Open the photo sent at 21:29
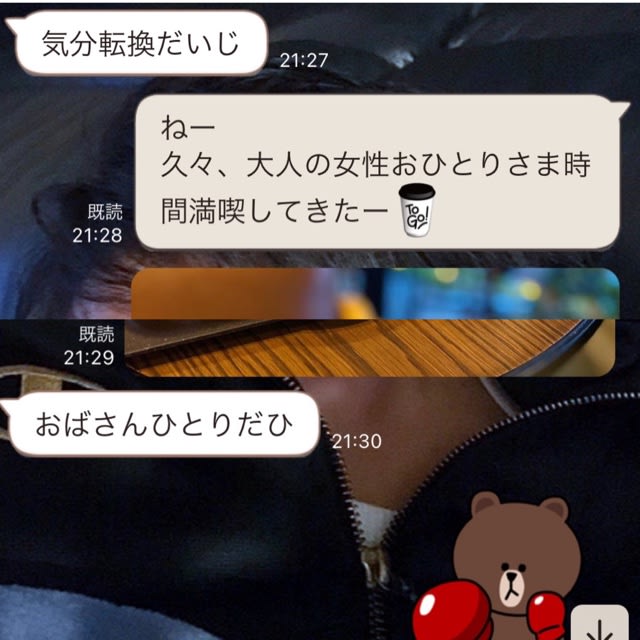Image resolution: width=640 pixels, height=640 pixels. tap(375, 322)
